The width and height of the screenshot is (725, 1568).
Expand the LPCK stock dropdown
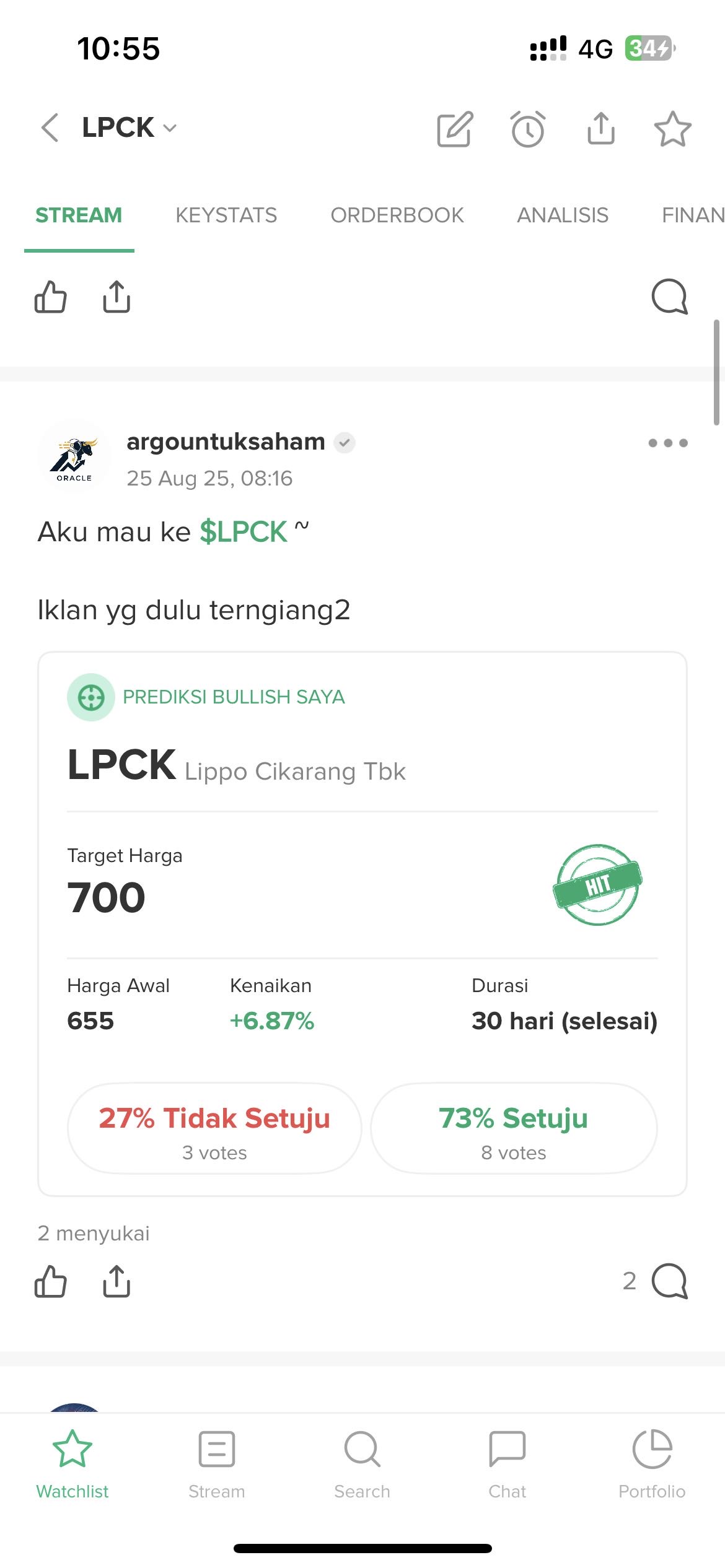pyautogui.click(x=169, y=128)
